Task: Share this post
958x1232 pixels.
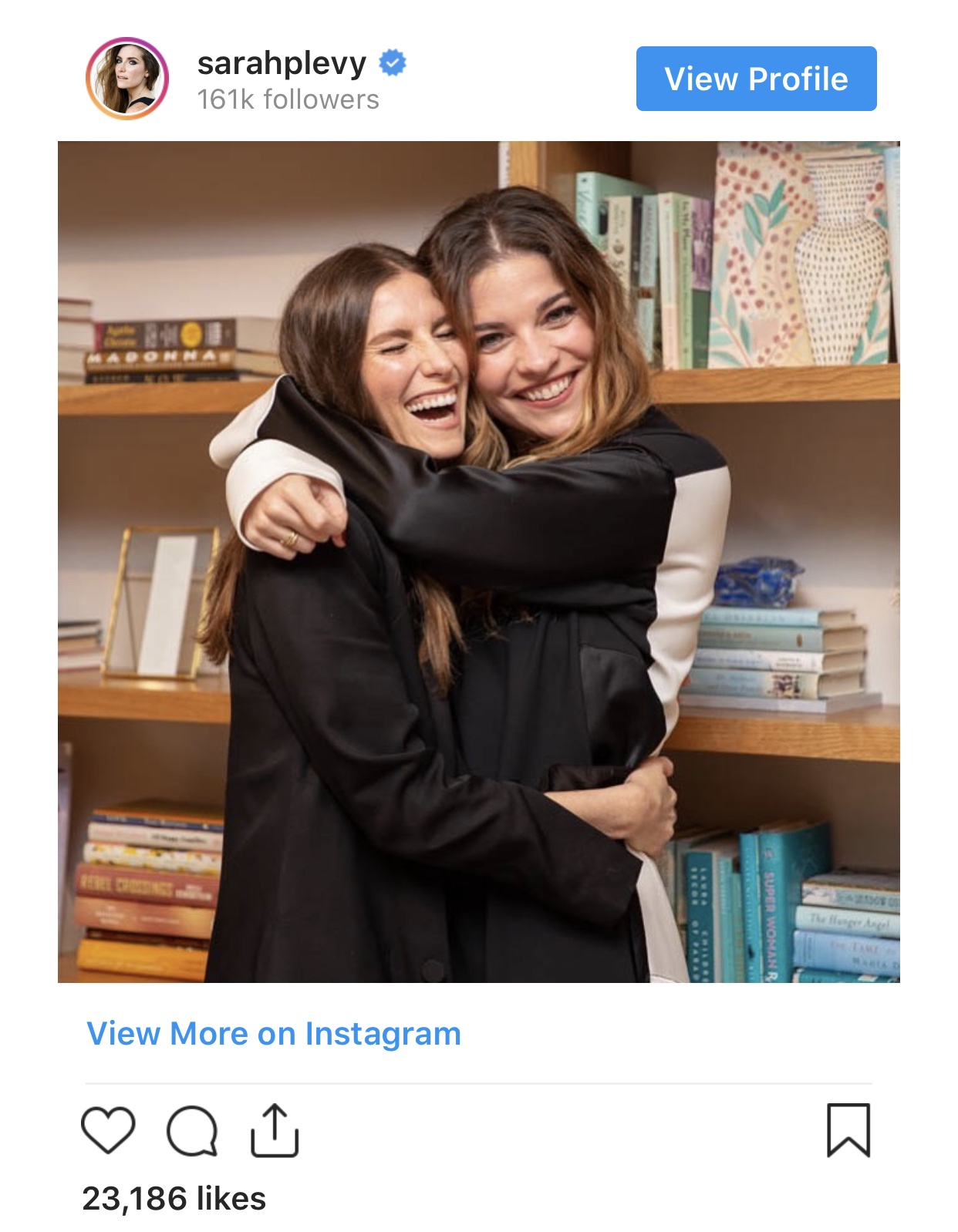Action: point(275,1130)
